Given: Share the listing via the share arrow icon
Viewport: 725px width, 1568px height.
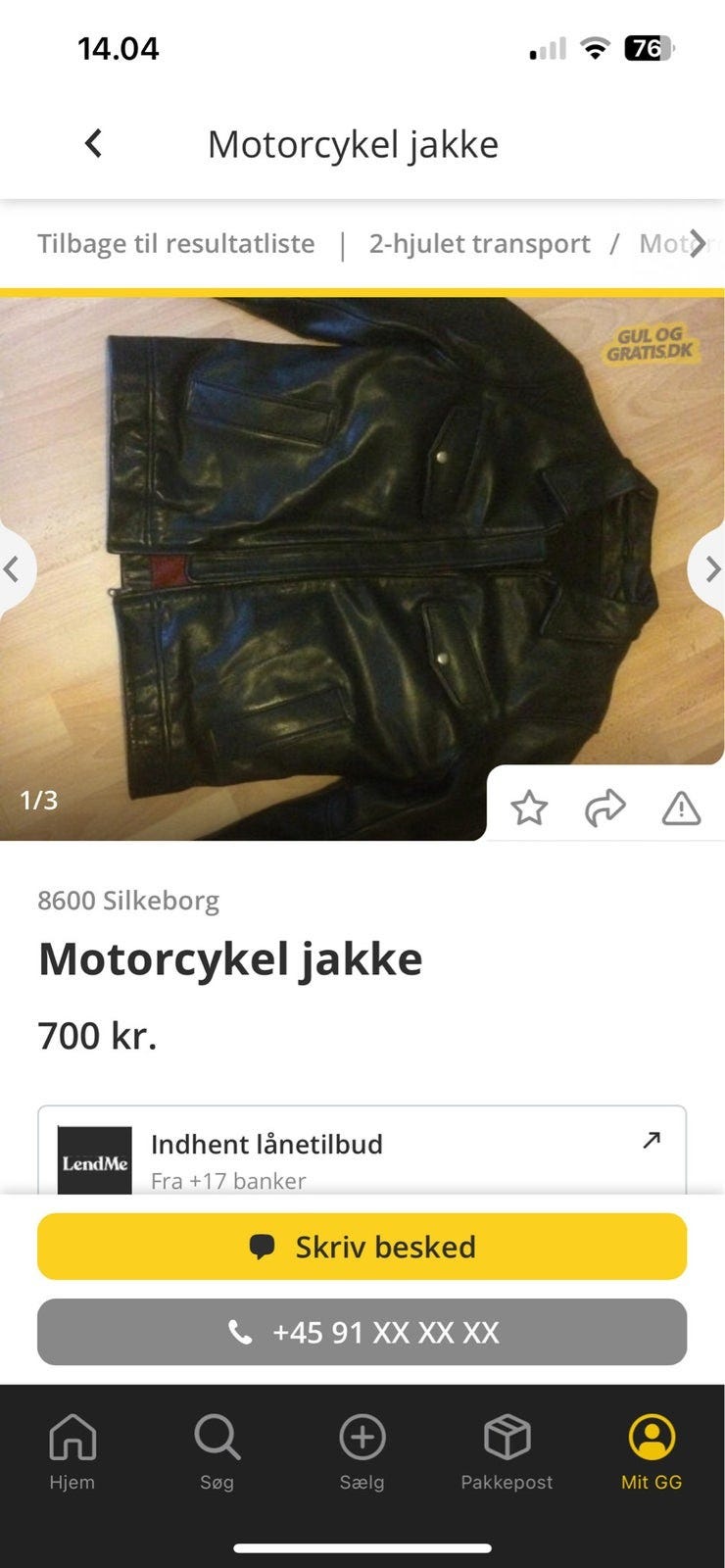Looking at the screenshot, I should [607, 808].
